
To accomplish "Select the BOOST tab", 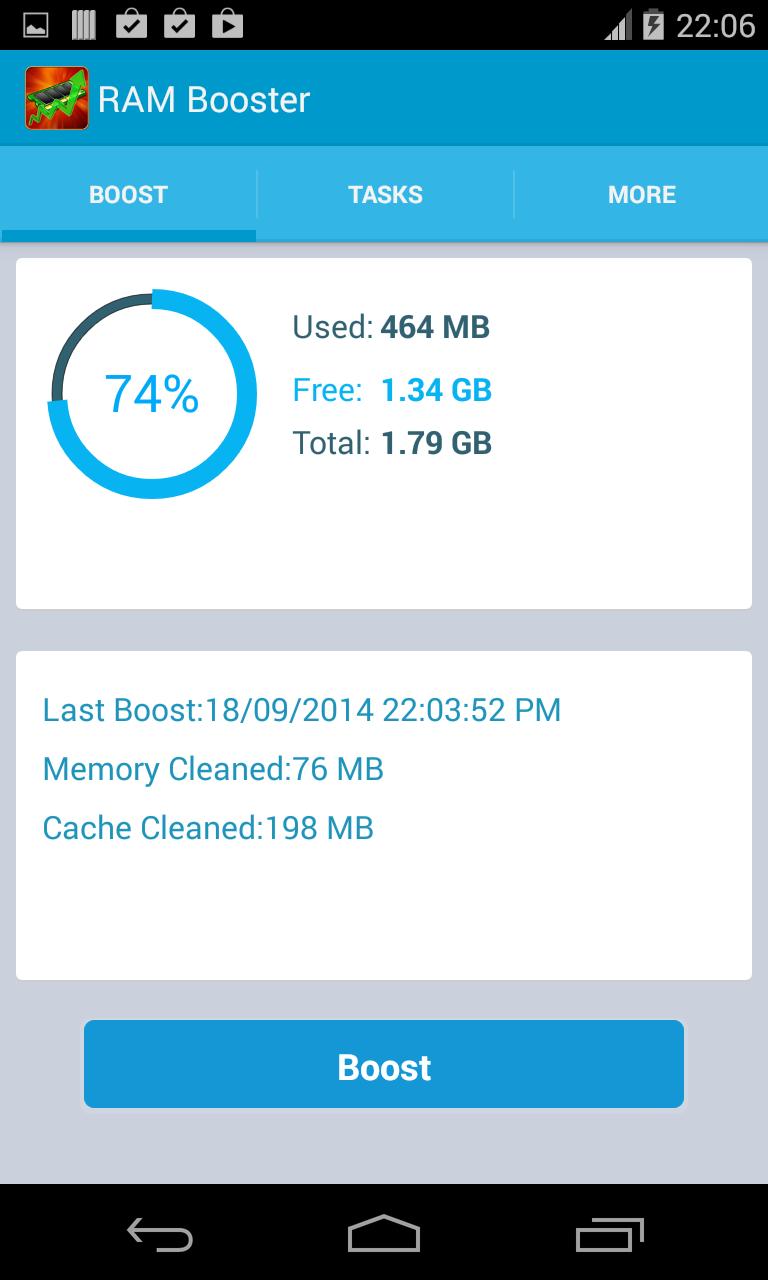I will tap(128, 194).
